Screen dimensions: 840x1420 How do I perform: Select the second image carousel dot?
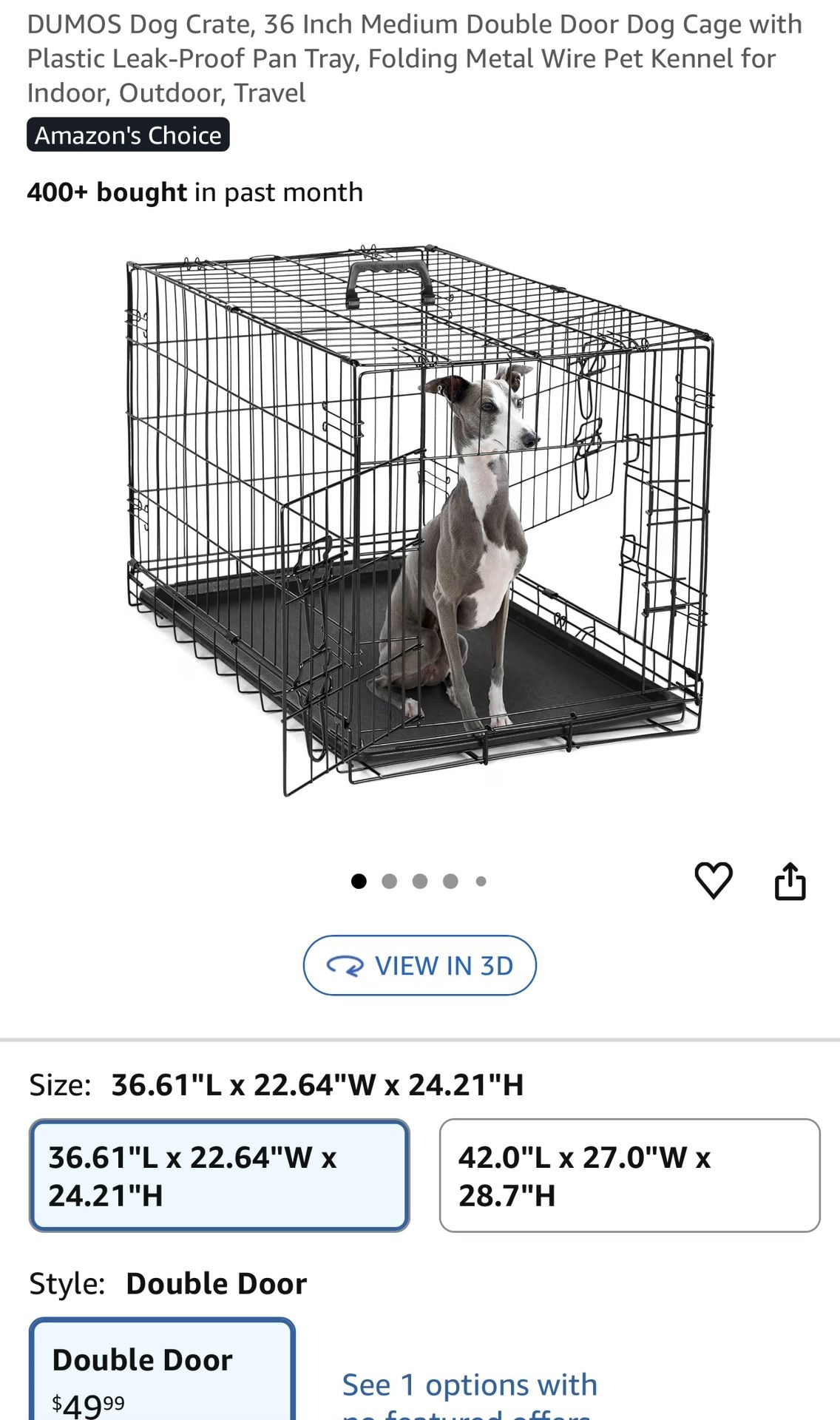coord(389,880)
